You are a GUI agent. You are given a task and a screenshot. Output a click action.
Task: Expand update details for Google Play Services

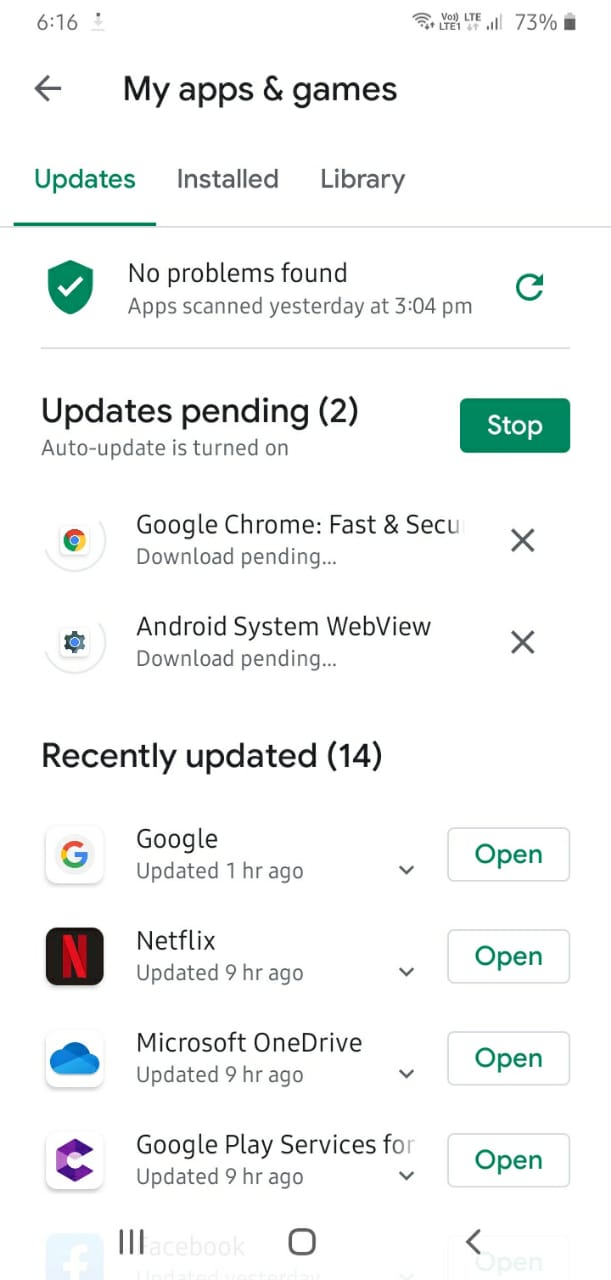(x=406, y=1176)
